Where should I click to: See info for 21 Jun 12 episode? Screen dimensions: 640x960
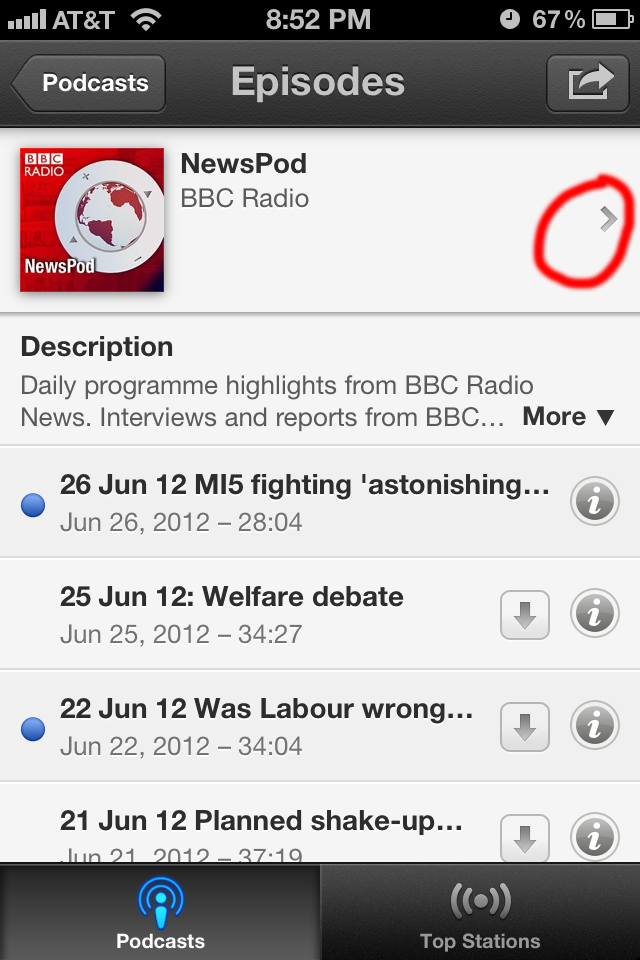click(x=594, y=836)
